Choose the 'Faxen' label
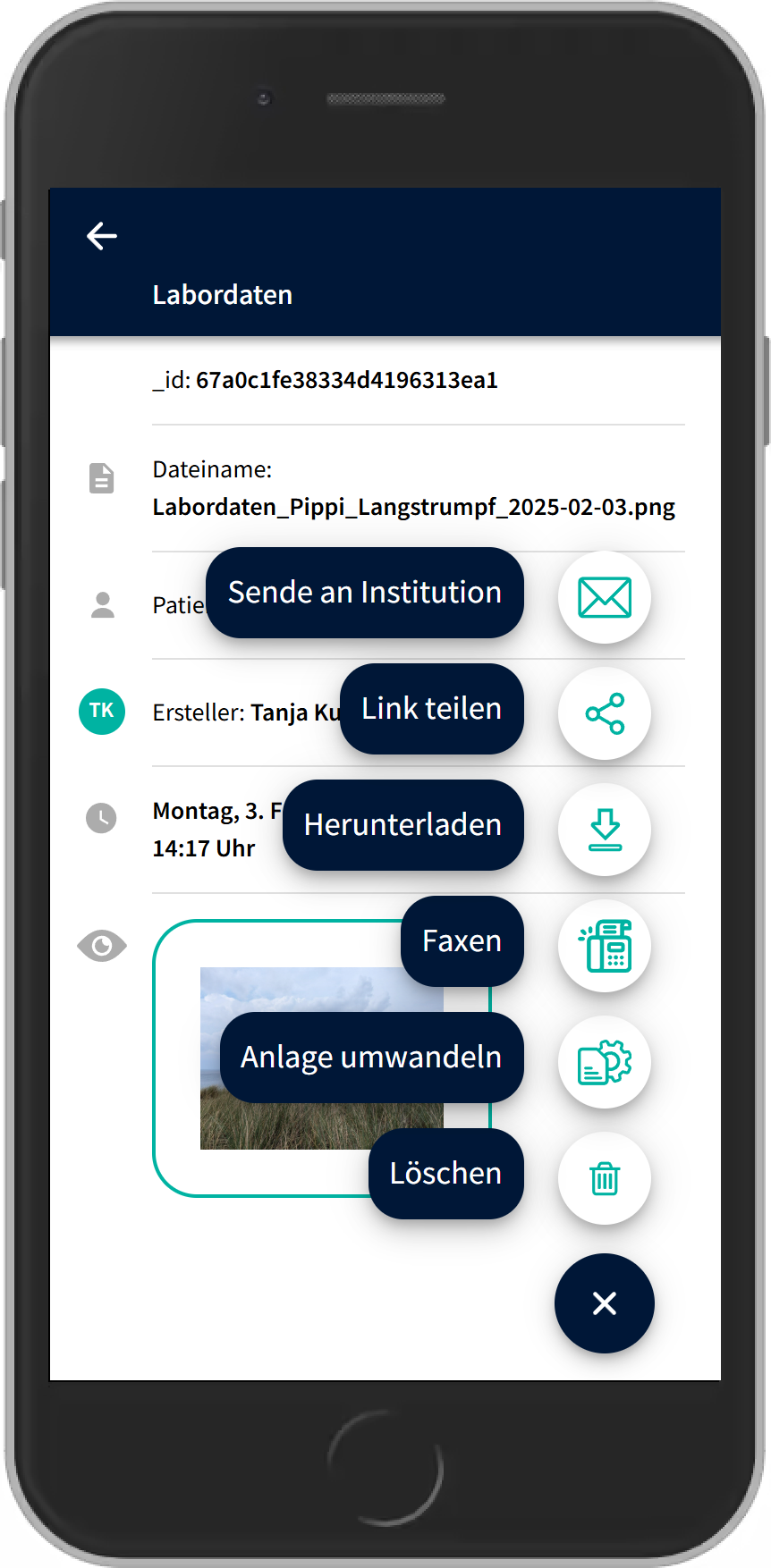Viewport: 771px width, 1568px height. point(462,941)
